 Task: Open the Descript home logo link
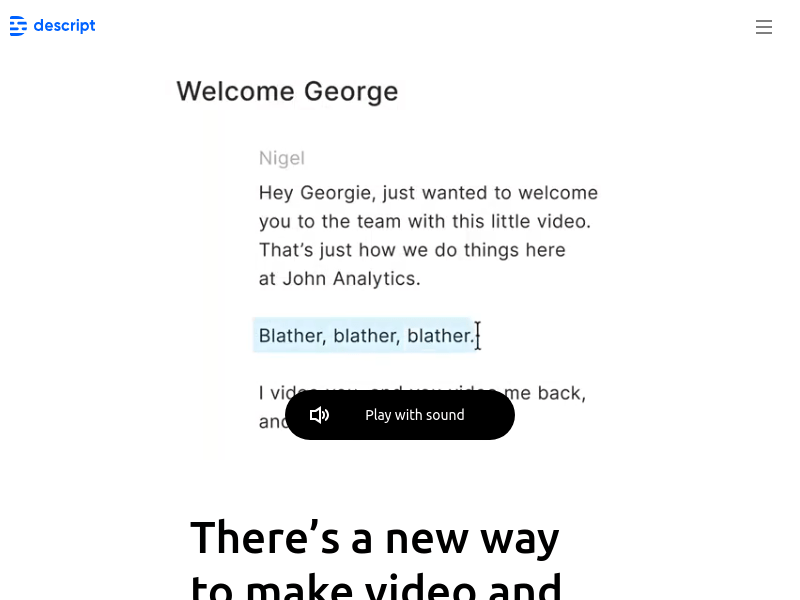tap(53, 26)
